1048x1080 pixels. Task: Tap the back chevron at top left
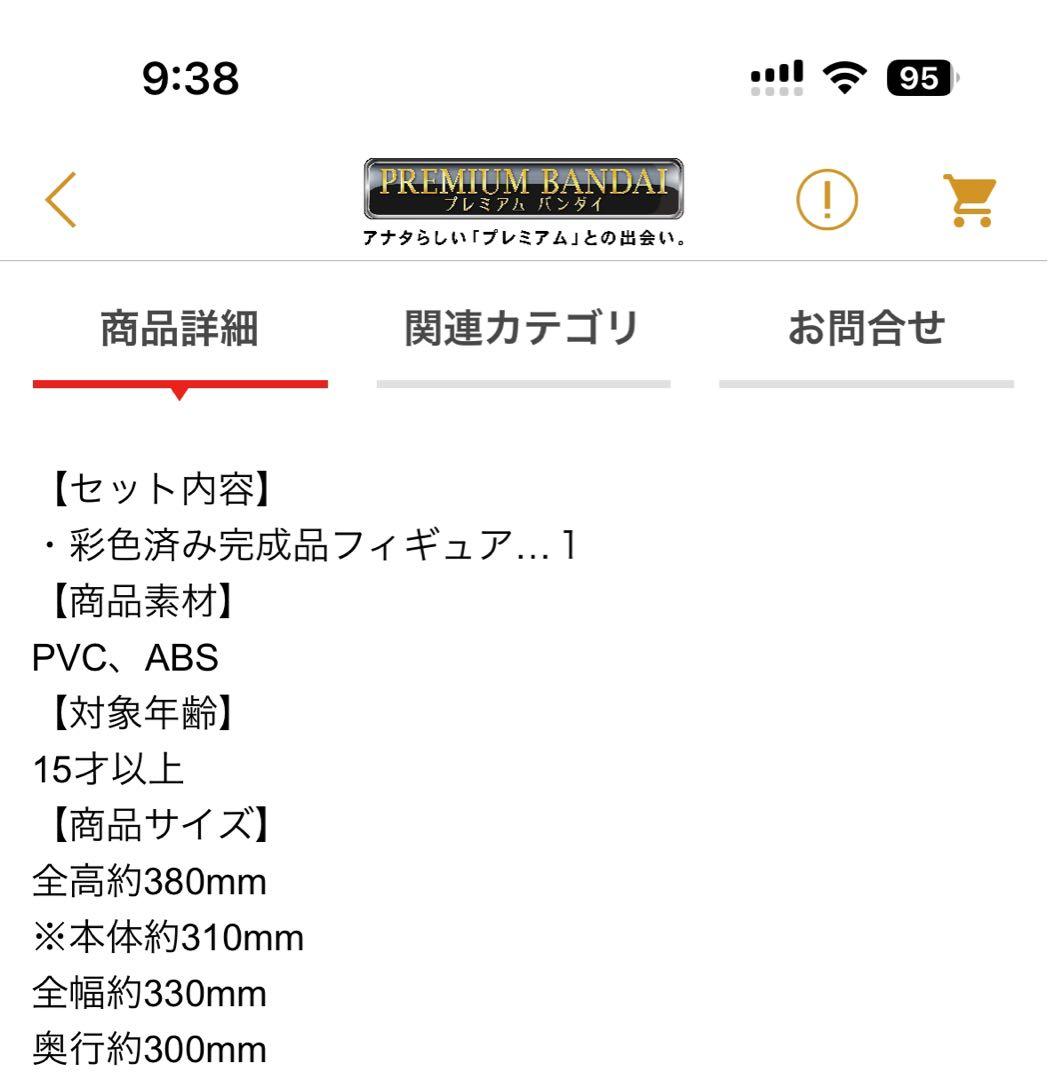coord(61,198)
